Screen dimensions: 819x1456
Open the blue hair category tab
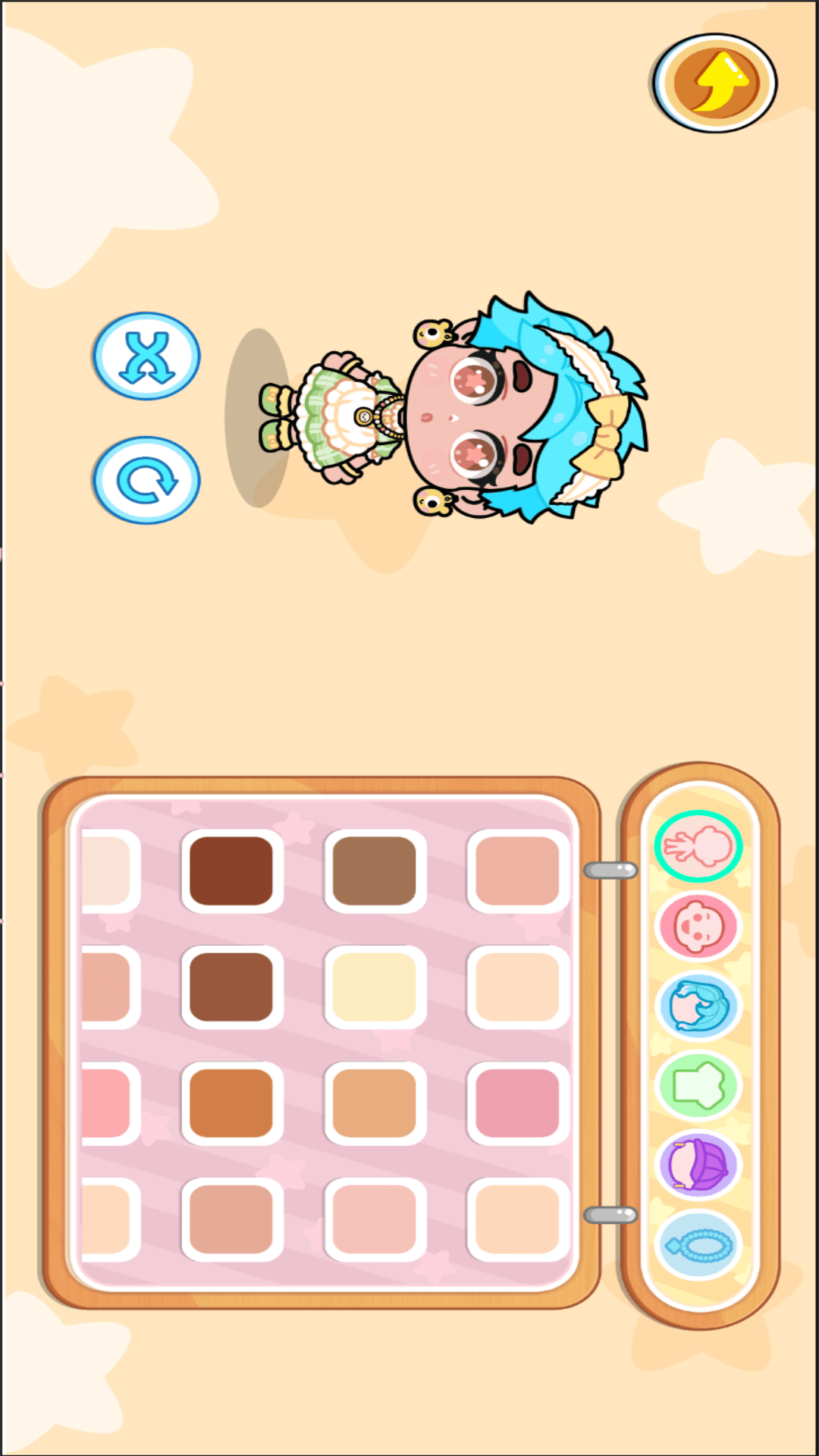point(698,1006)
